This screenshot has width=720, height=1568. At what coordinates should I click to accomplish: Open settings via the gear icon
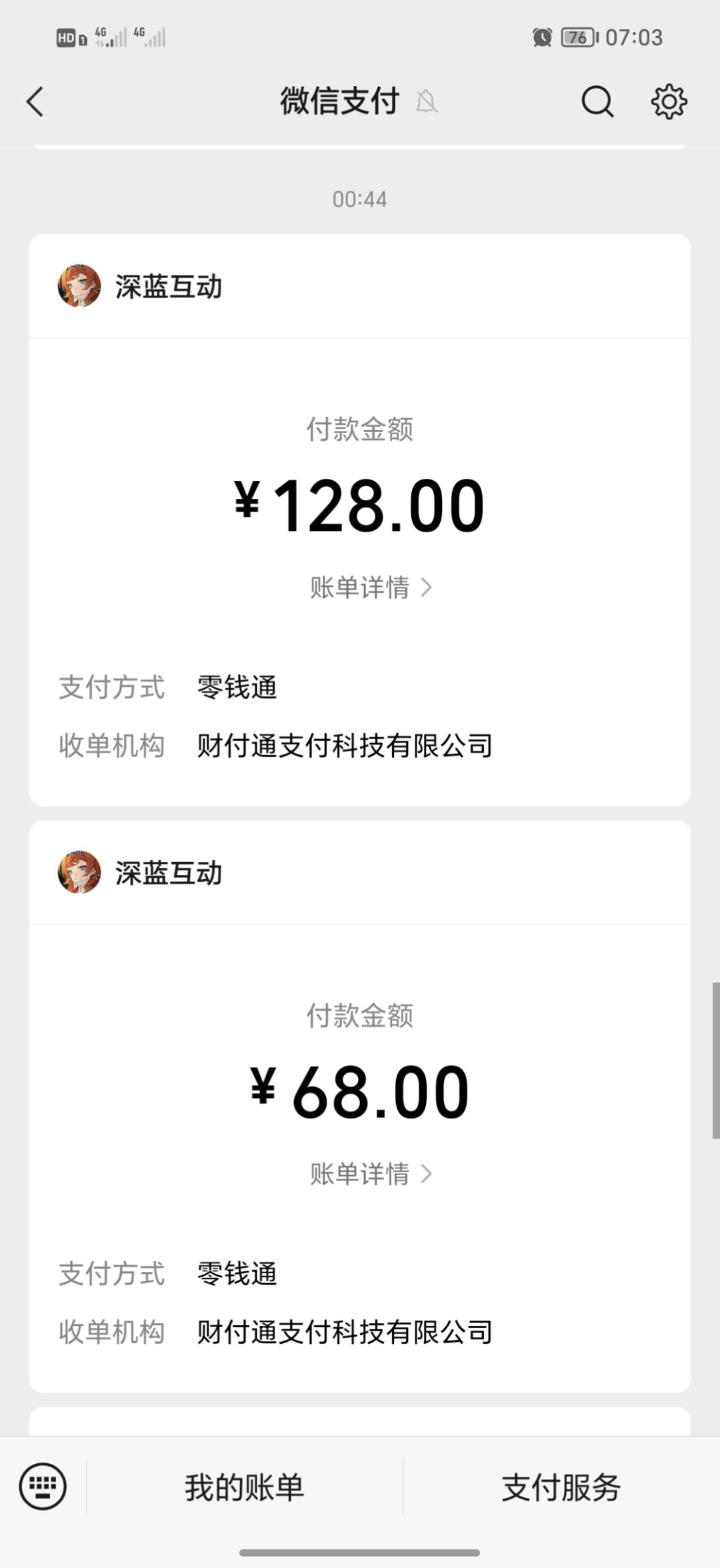pyautogui.click(x=669, y=102)
